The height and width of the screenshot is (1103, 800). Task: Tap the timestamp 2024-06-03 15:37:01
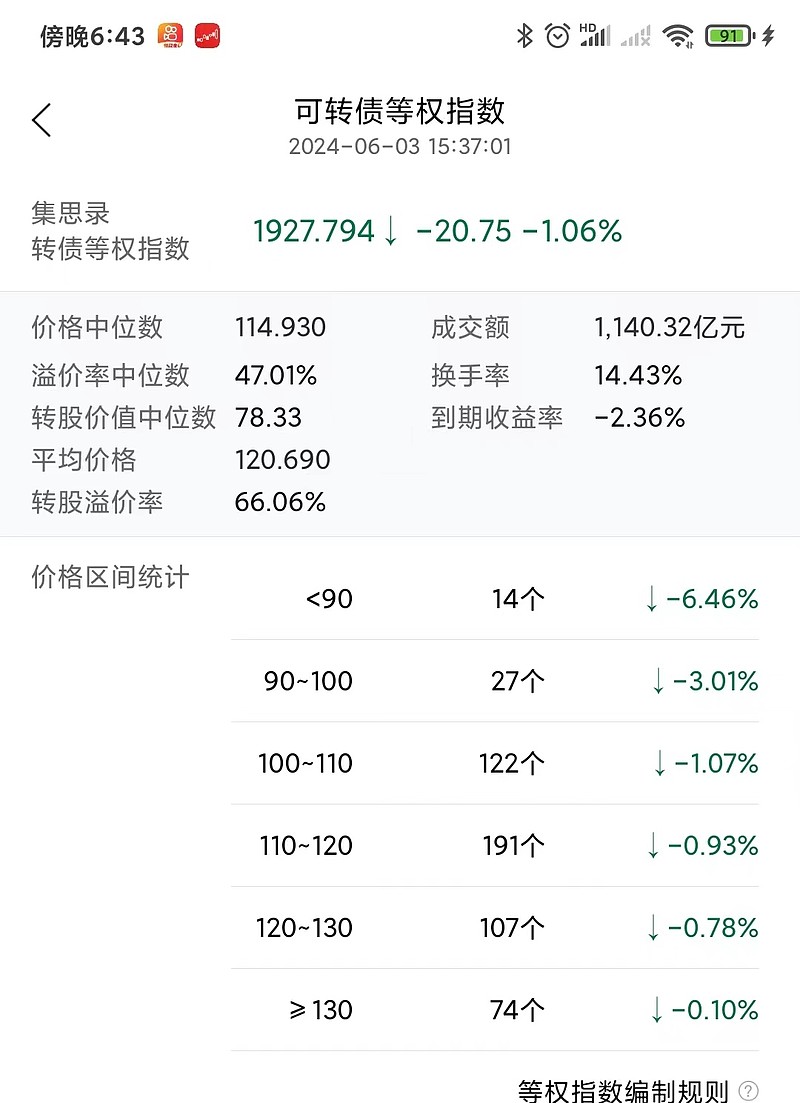click(400, 147)
